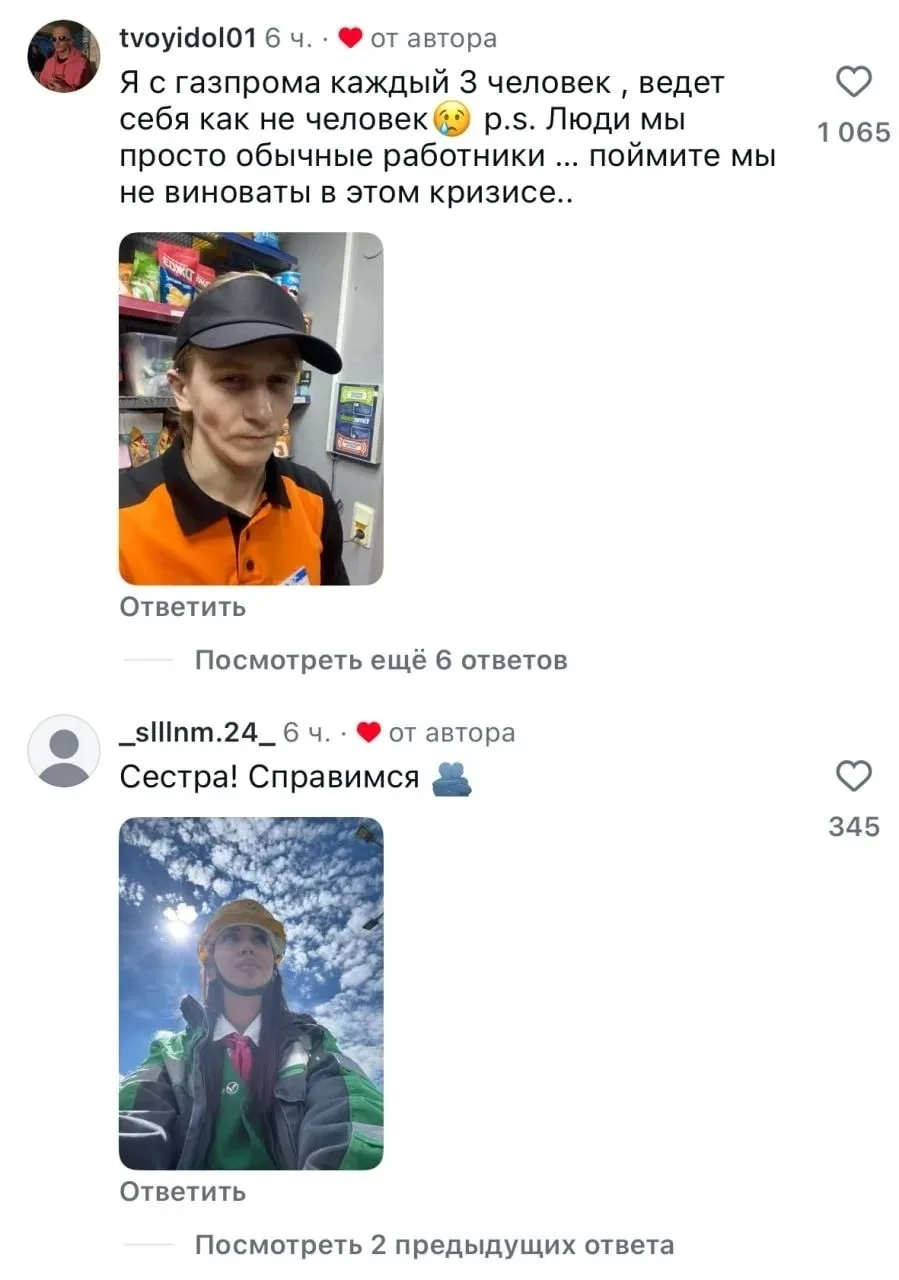The image size is (899, 1280).
Task: Expand 'Посмотреть 2 предыдущих ответа'
Action: (x=434, y=1245)
